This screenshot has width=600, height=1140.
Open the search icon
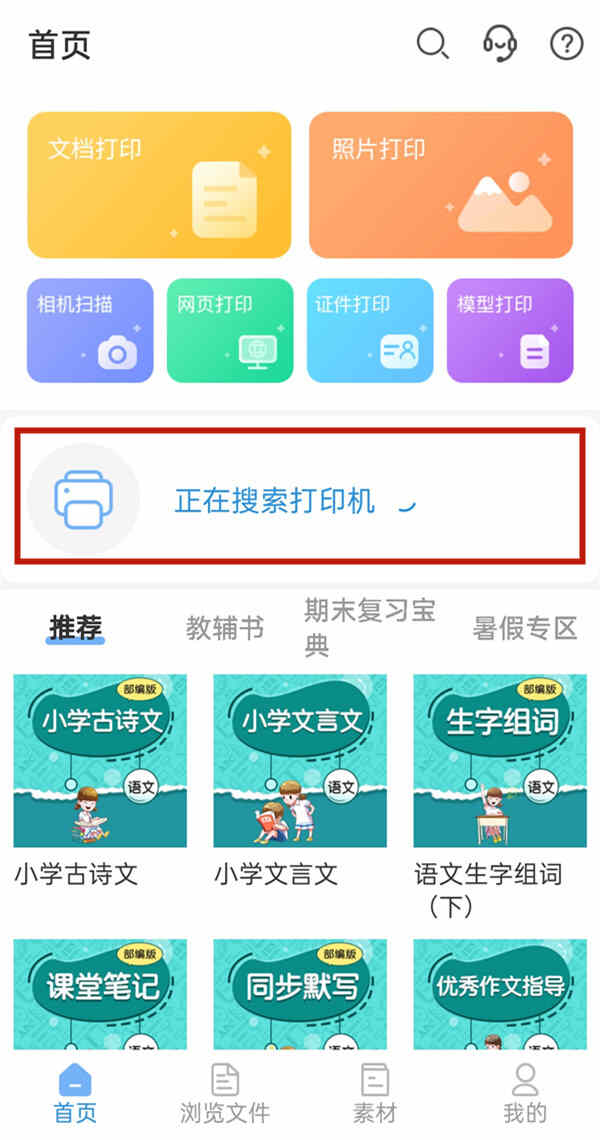tap(432, 44)
